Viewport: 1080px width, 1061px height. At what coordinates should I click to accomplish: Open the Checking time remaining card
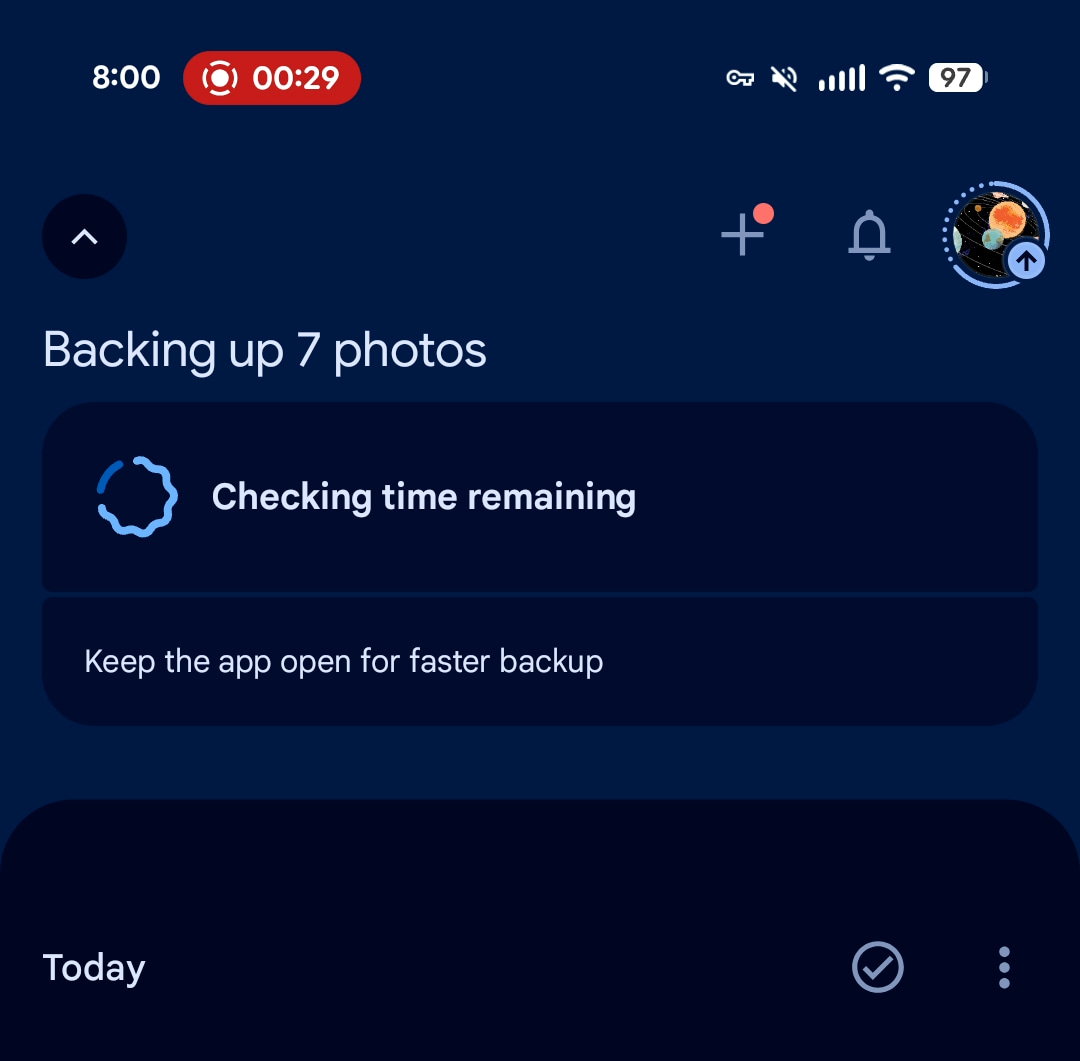click(539, 497)
